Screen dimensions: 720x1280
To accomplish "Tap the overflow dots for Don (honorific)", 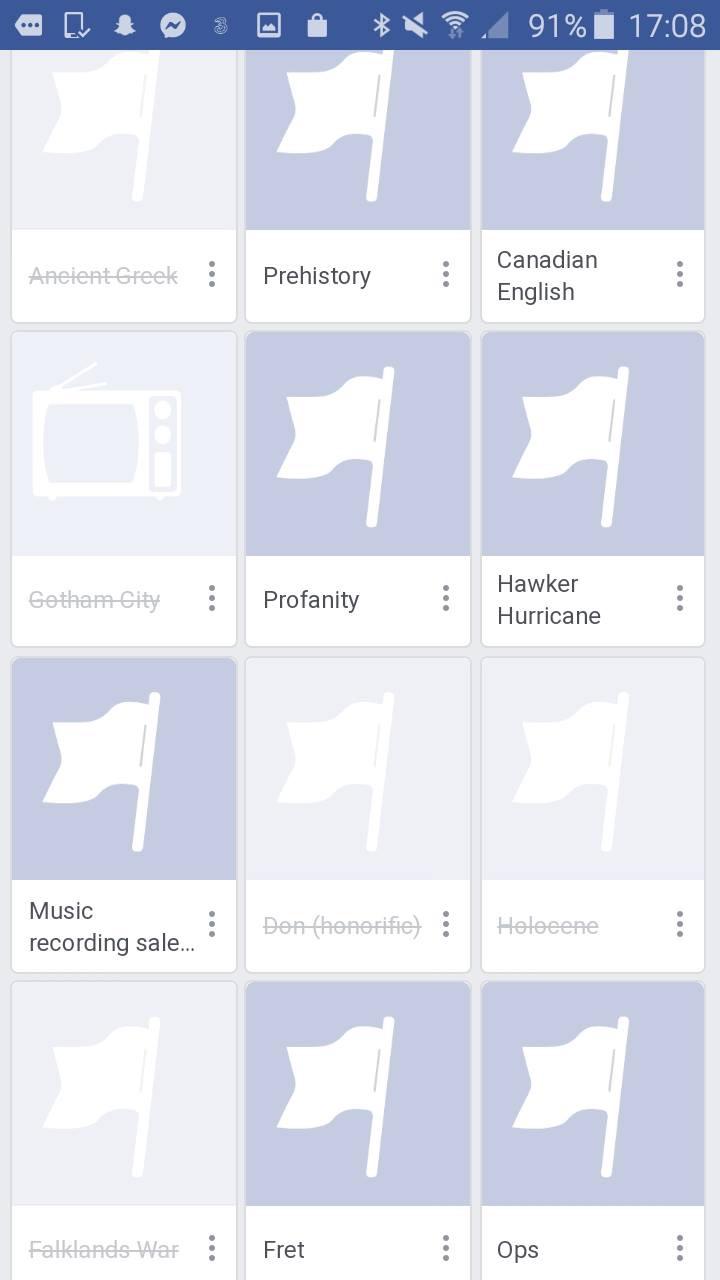I will coord(446,925).
